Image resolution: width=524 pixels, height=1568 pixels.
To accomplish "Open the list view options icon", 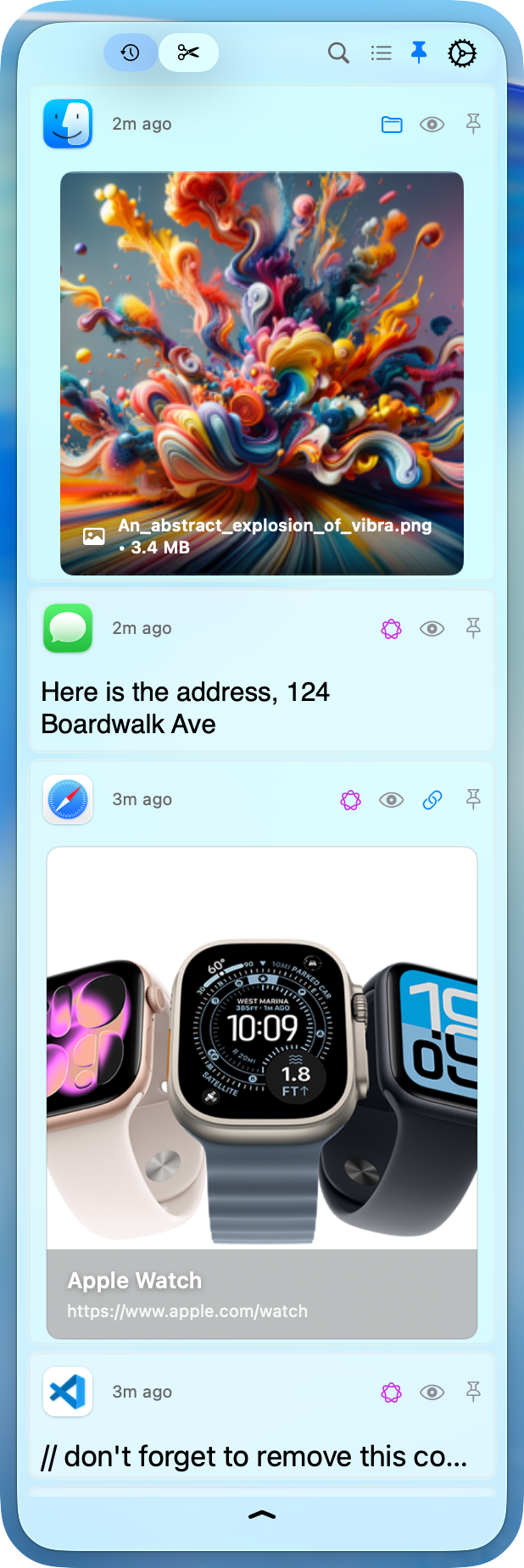I will [381, 53].
